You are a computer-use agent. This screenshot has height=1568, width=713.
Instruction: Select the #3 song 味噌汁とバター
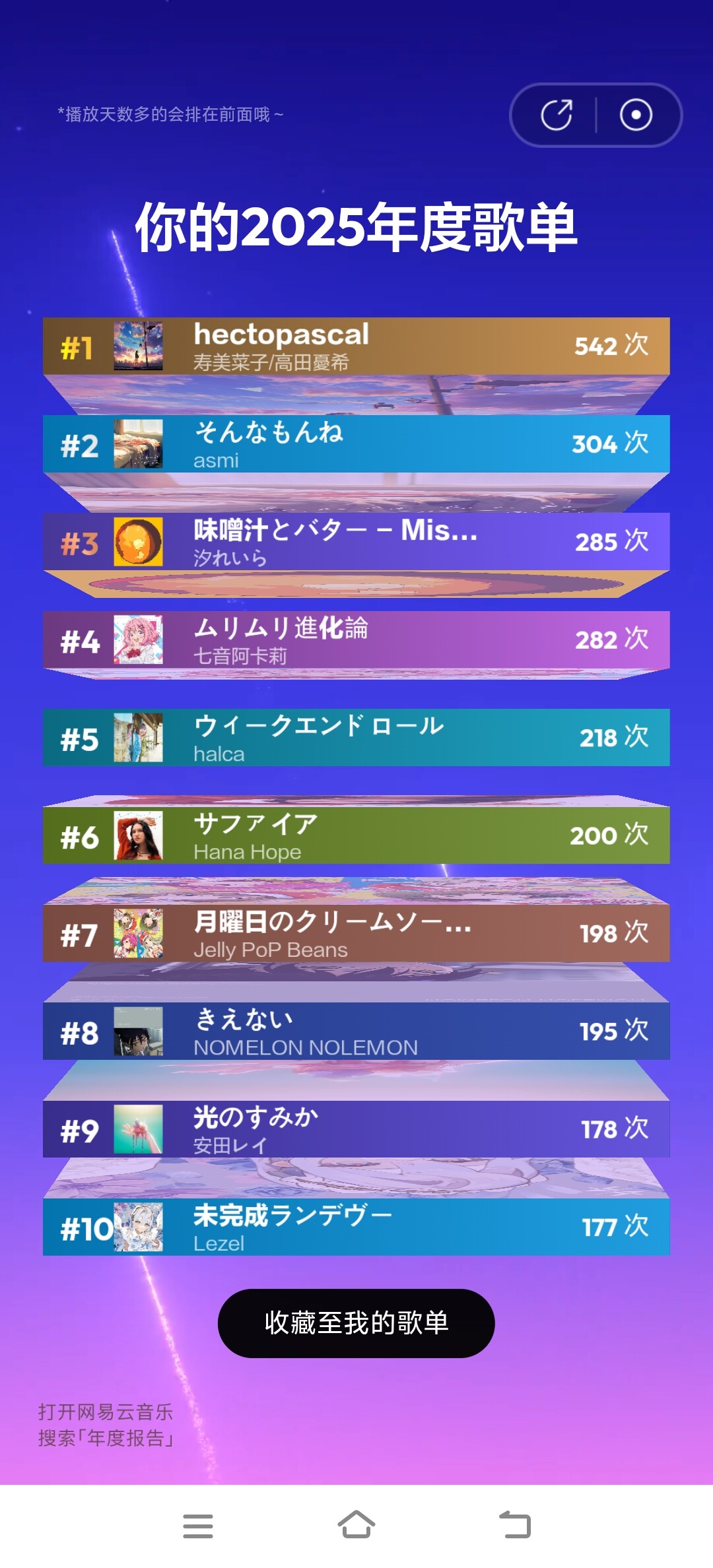356,541
